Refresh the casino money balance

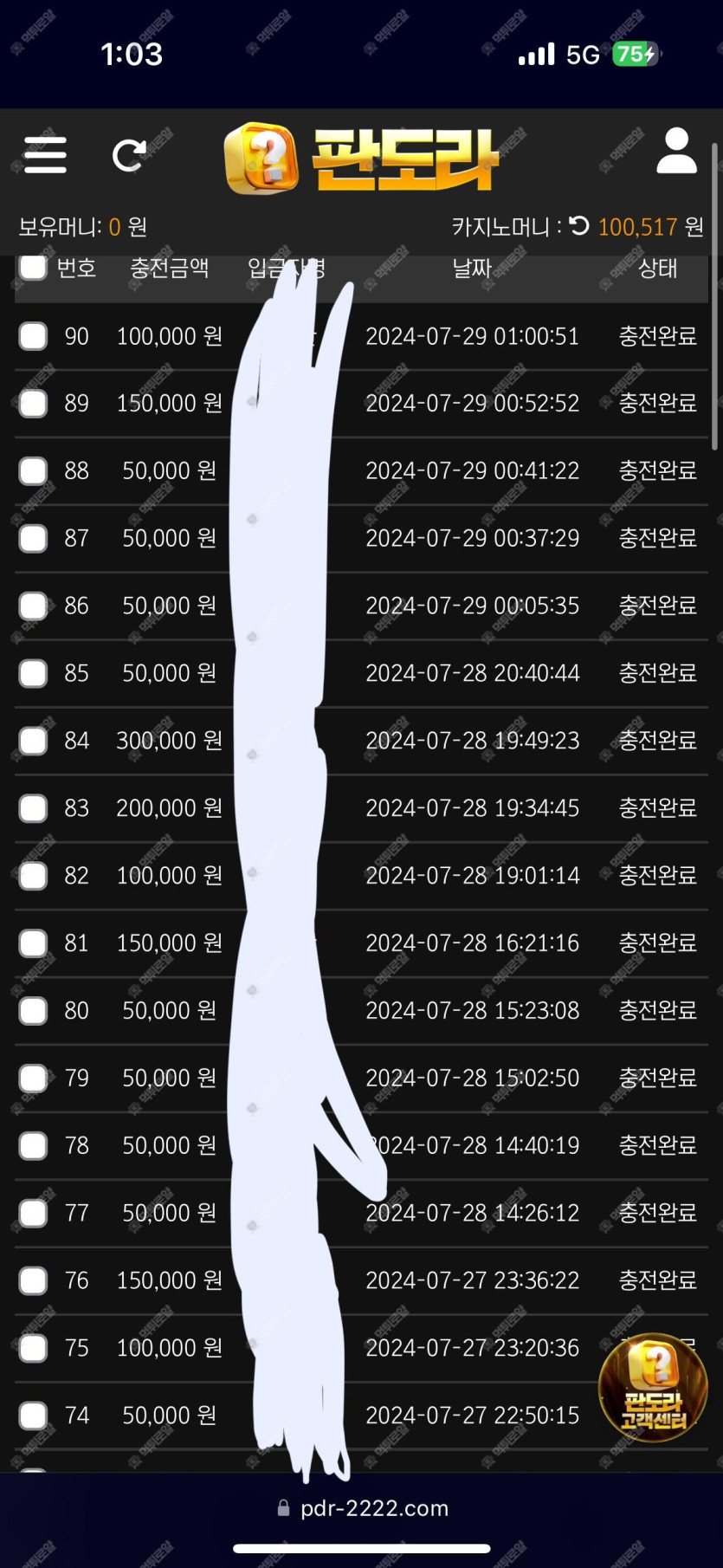click(579, 226)
